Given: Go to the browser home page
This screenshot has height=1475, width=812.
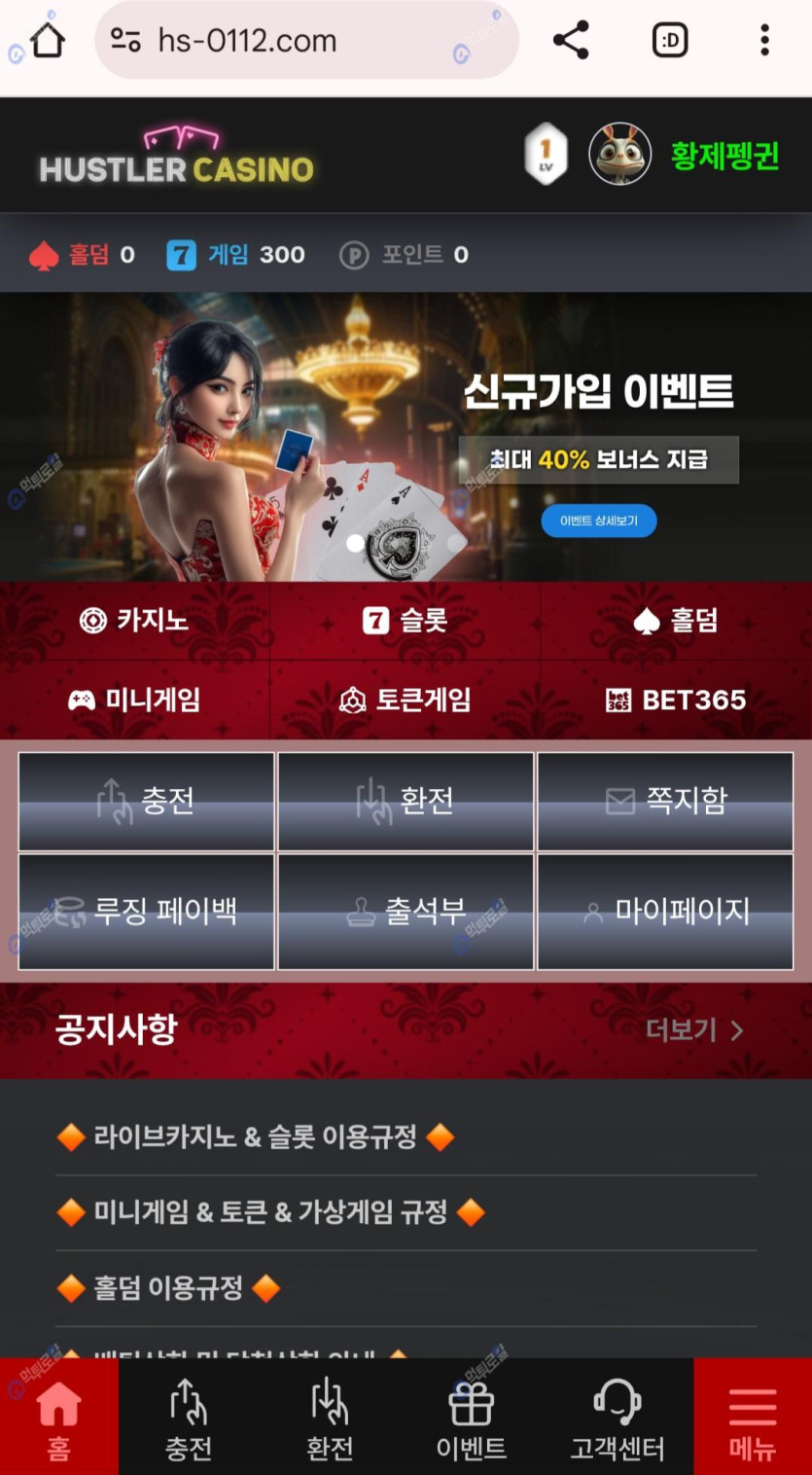Looking at the screenshot, I should (x=47, y=40).
